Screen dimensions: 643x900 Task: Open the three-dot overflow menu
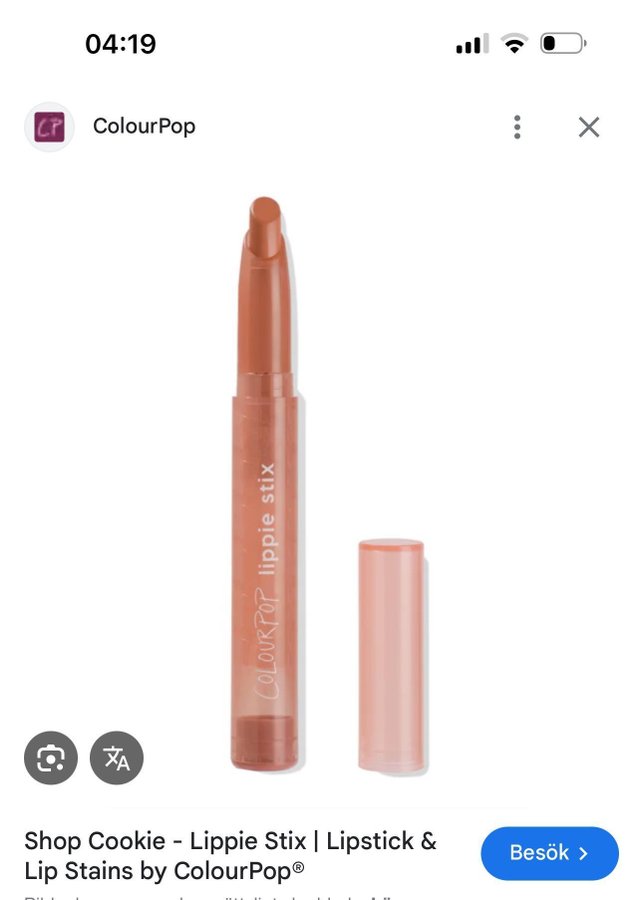tap(517, 127)
